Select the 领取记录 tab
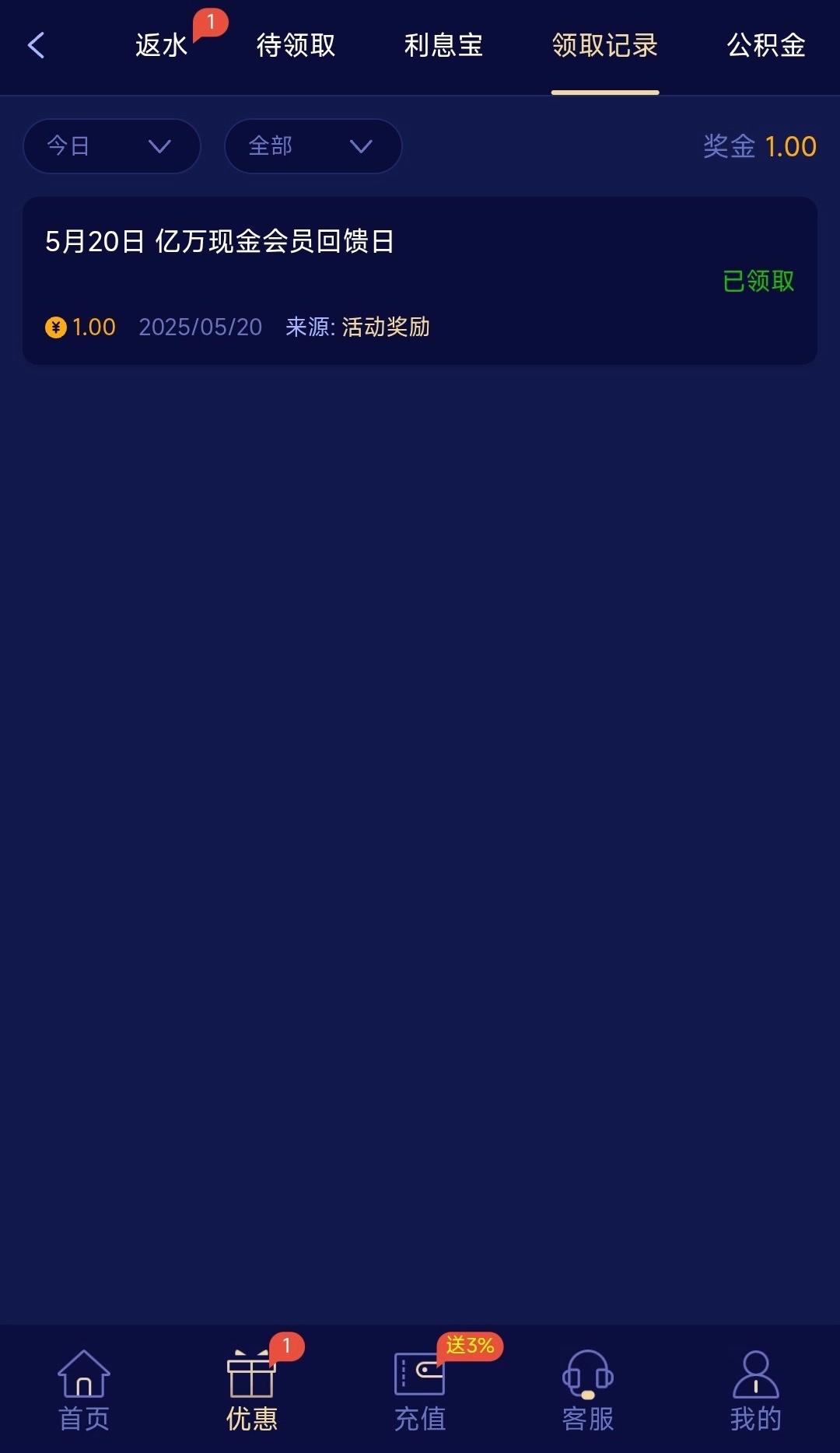The height and width of the screenshot is (1453, 840). click(605, 45)
